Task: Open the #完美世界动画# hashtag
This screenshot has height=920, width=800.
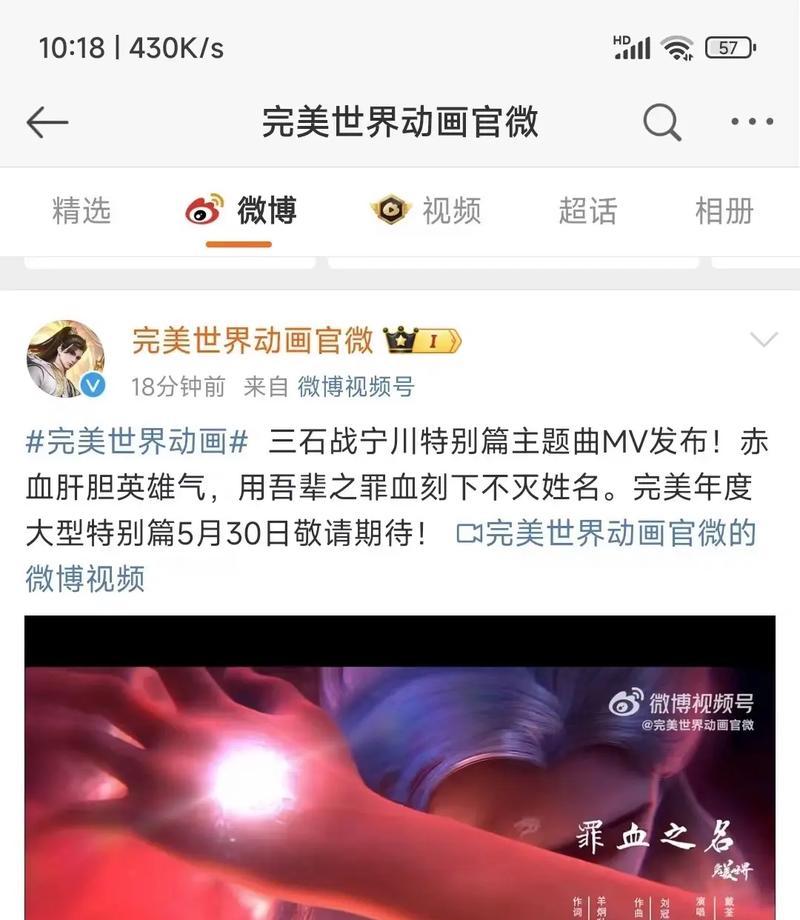Action: 137,441
